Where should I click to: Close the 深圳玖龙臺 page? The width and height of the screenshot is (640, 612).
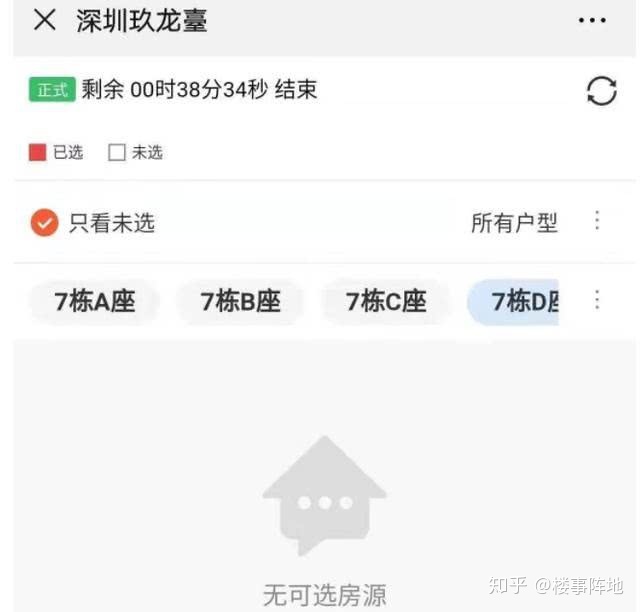[x=44, y=20]
